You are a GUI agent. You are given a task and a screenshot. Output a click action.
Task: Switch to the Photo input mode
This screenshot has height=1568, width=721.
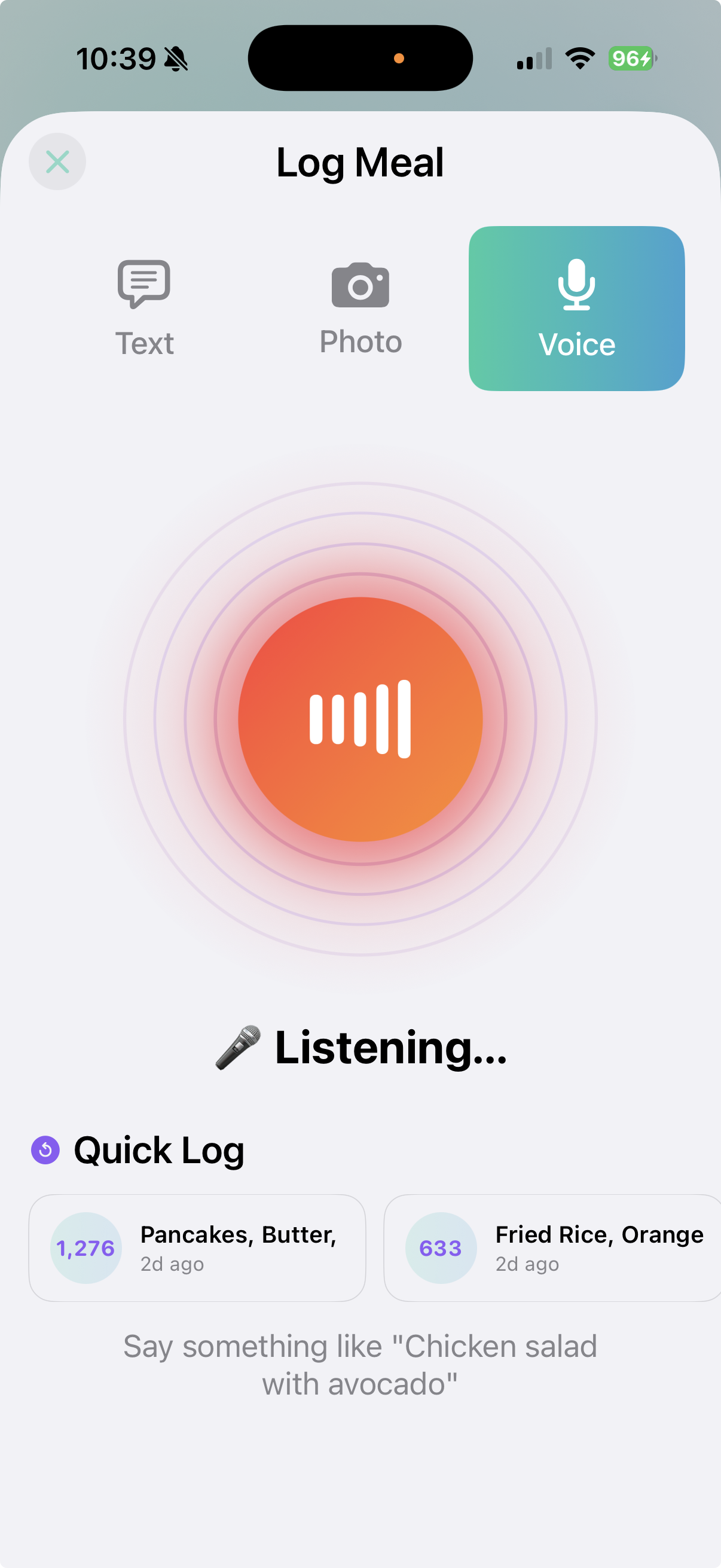(360, 309)
